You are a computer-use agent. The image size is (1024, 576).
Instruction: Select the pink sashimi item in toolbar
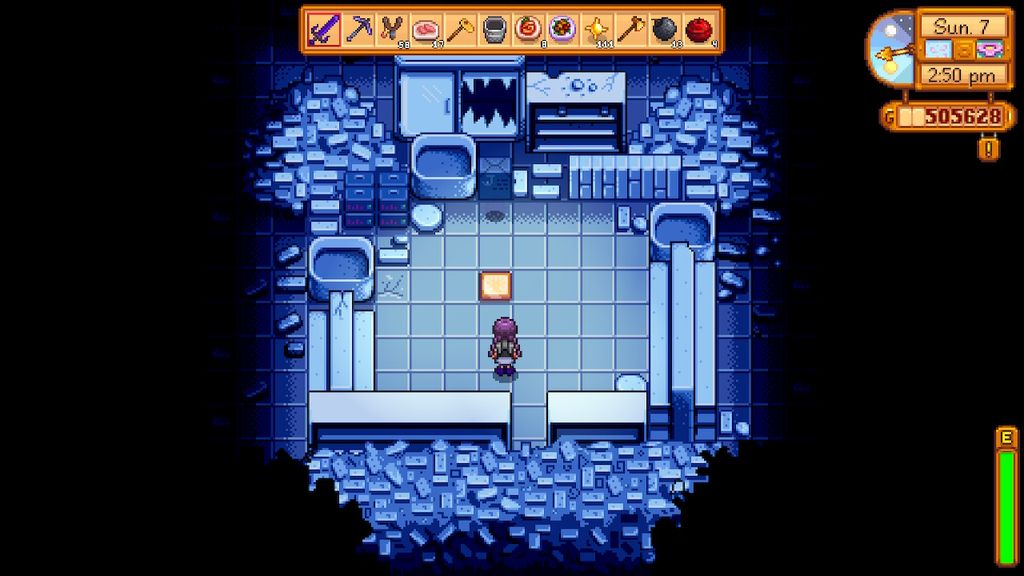pos(426,29)
